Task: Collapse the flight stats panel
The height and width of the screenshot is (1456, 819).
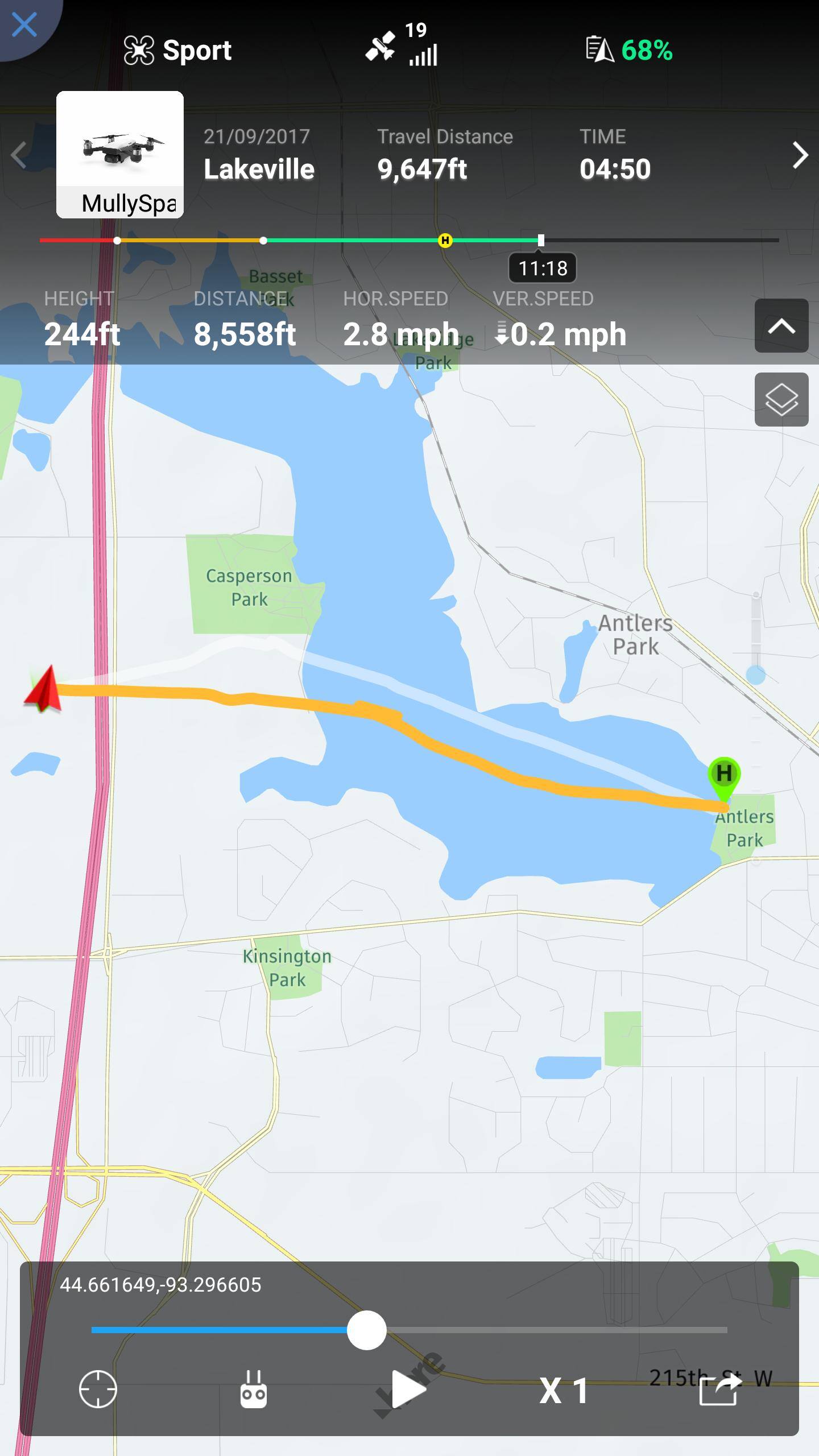Action: 781,326
